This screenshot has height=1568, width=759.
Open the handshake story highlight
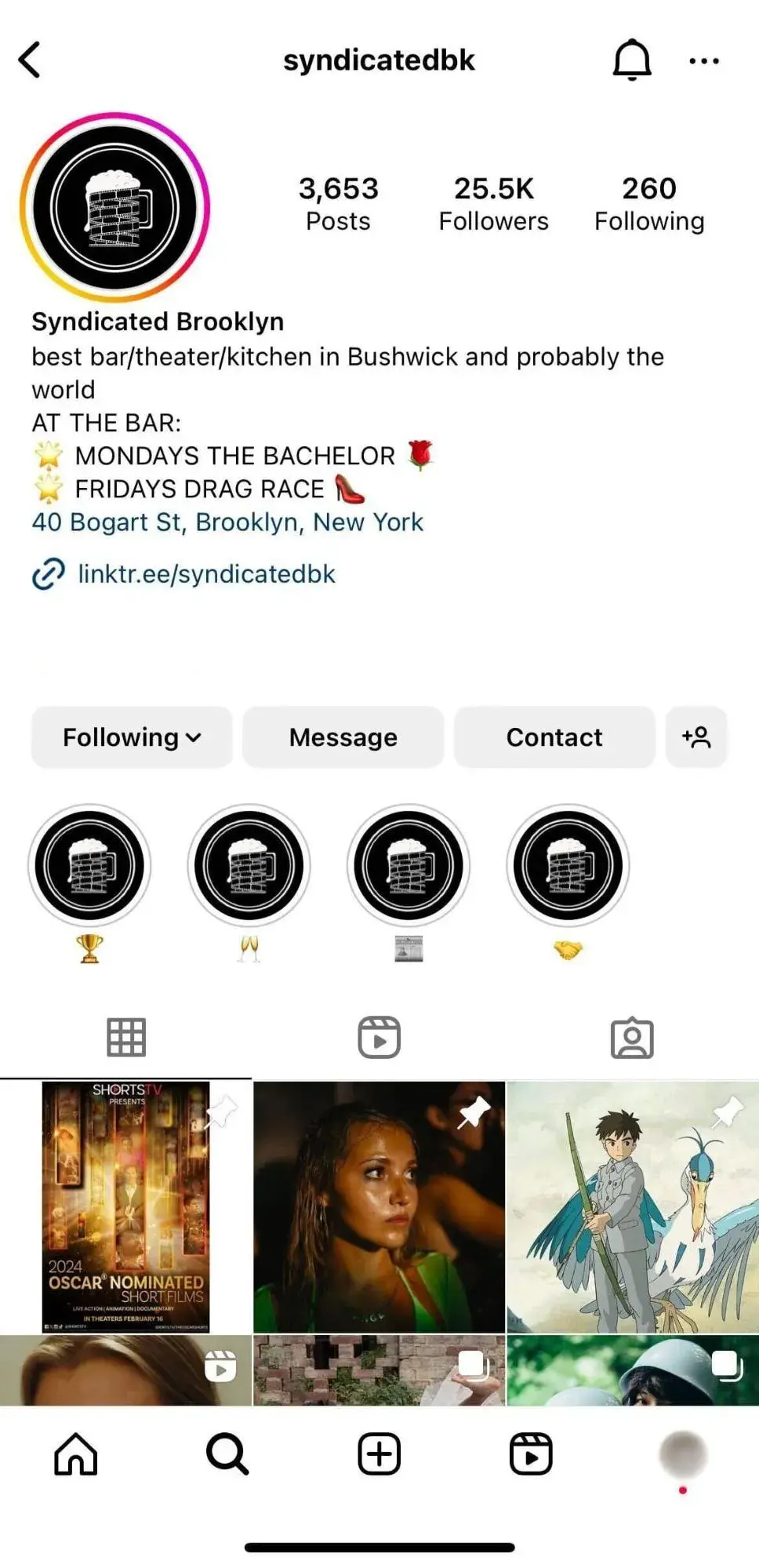tap(568, 866)
